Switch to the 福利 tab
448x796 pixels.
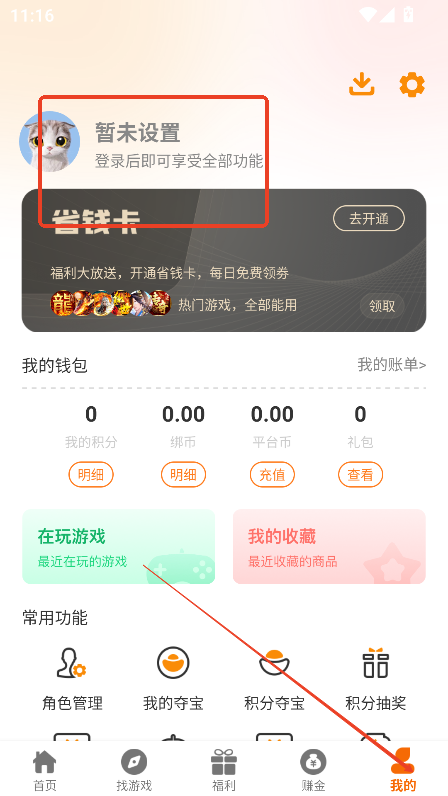(224, 770)
